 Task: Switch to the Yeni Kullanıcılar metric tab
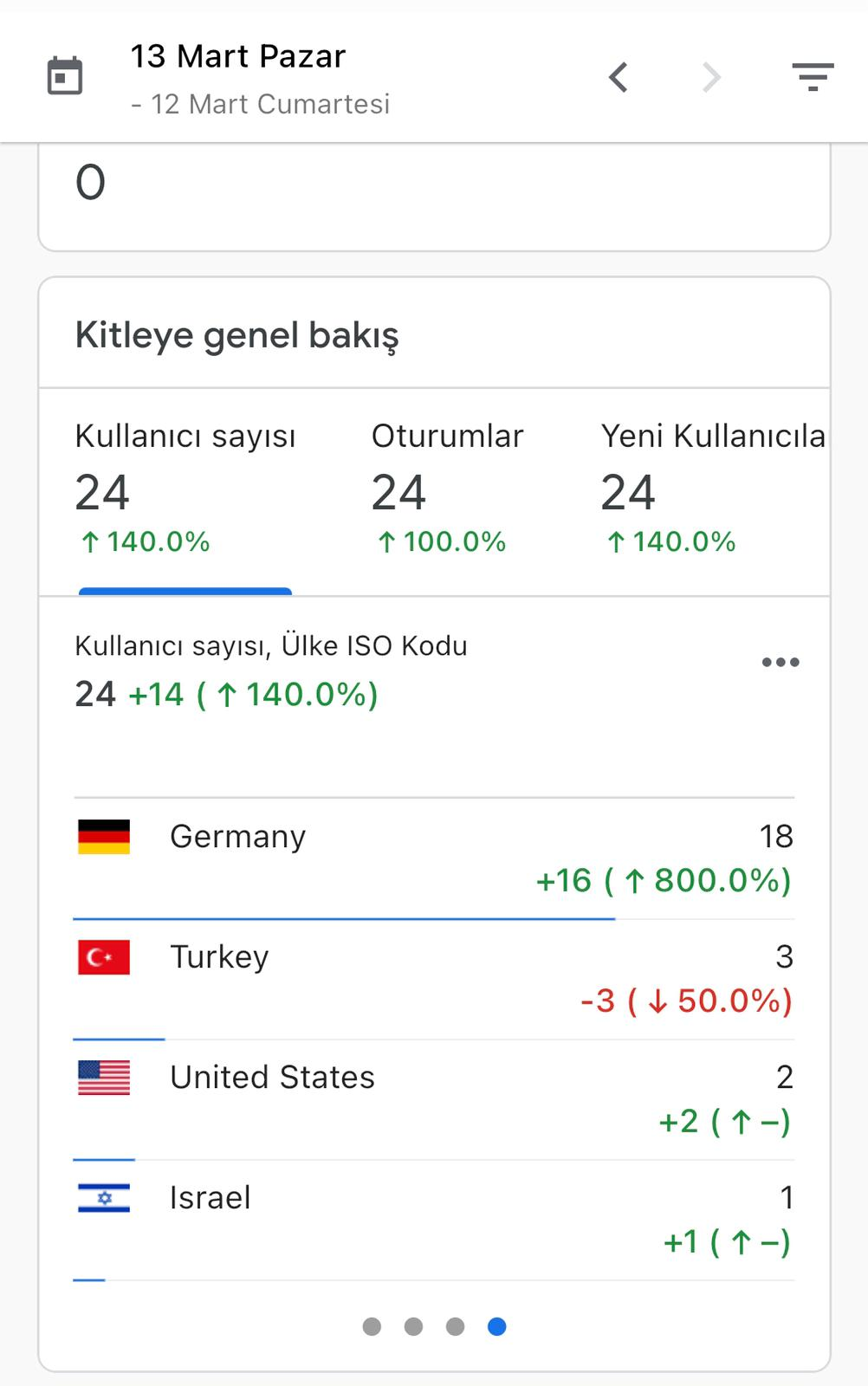pos(713,489)
